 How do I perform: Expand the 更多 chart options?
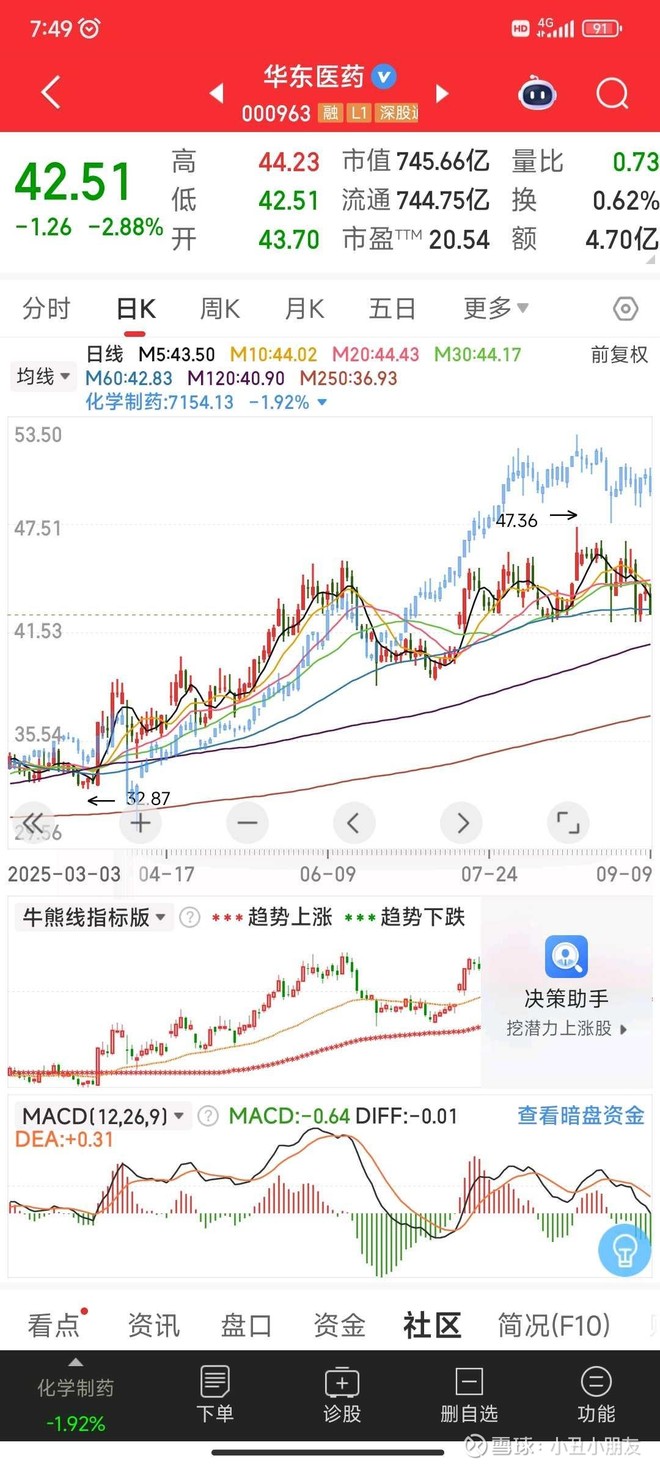[x=496, y=308]
